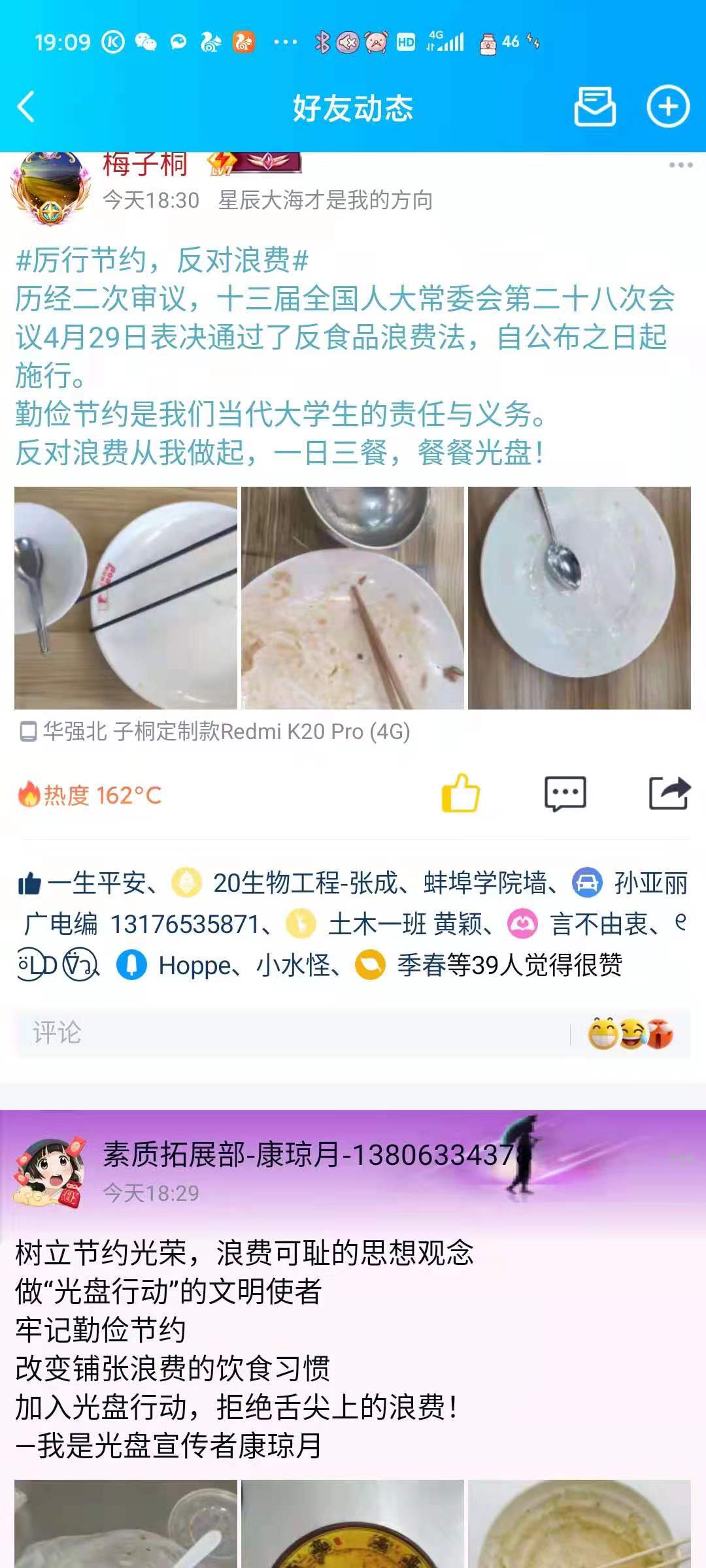
Task: Go back from 好友动态
Action: [26, 107]
